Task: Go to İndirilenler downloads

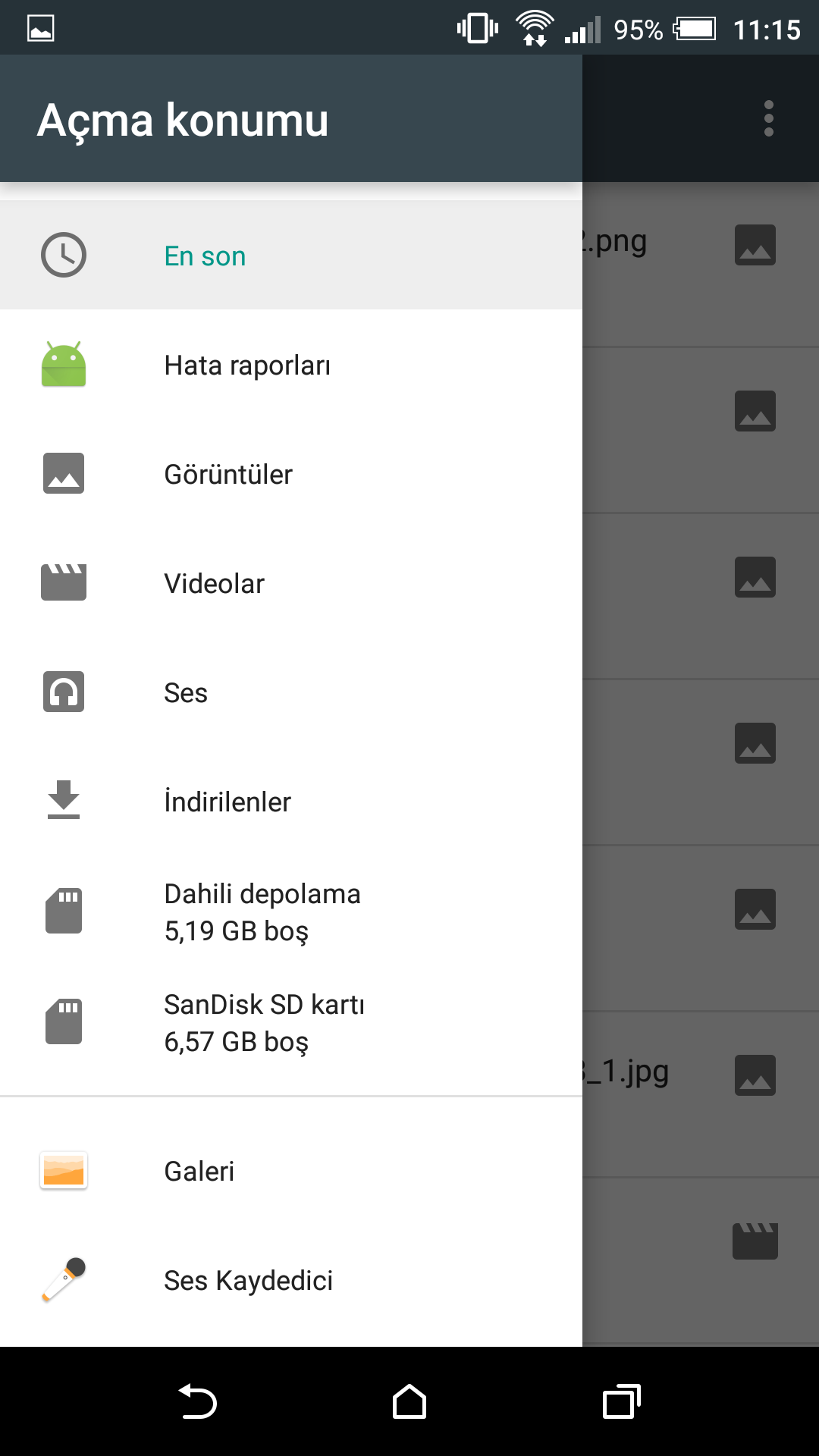Action: click(x=291, y=802)
